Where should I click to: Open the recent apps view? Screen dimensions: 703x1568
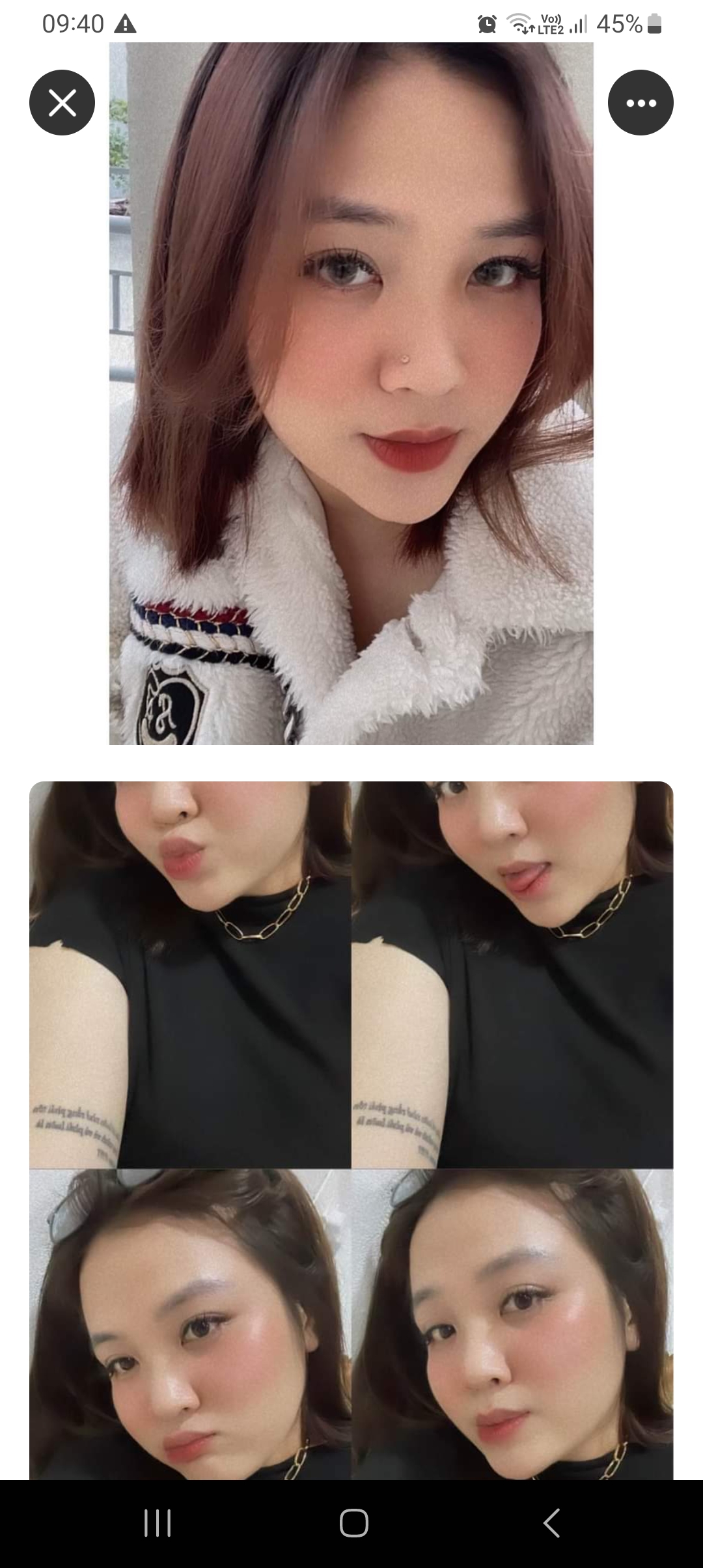tap(157, 1523)
